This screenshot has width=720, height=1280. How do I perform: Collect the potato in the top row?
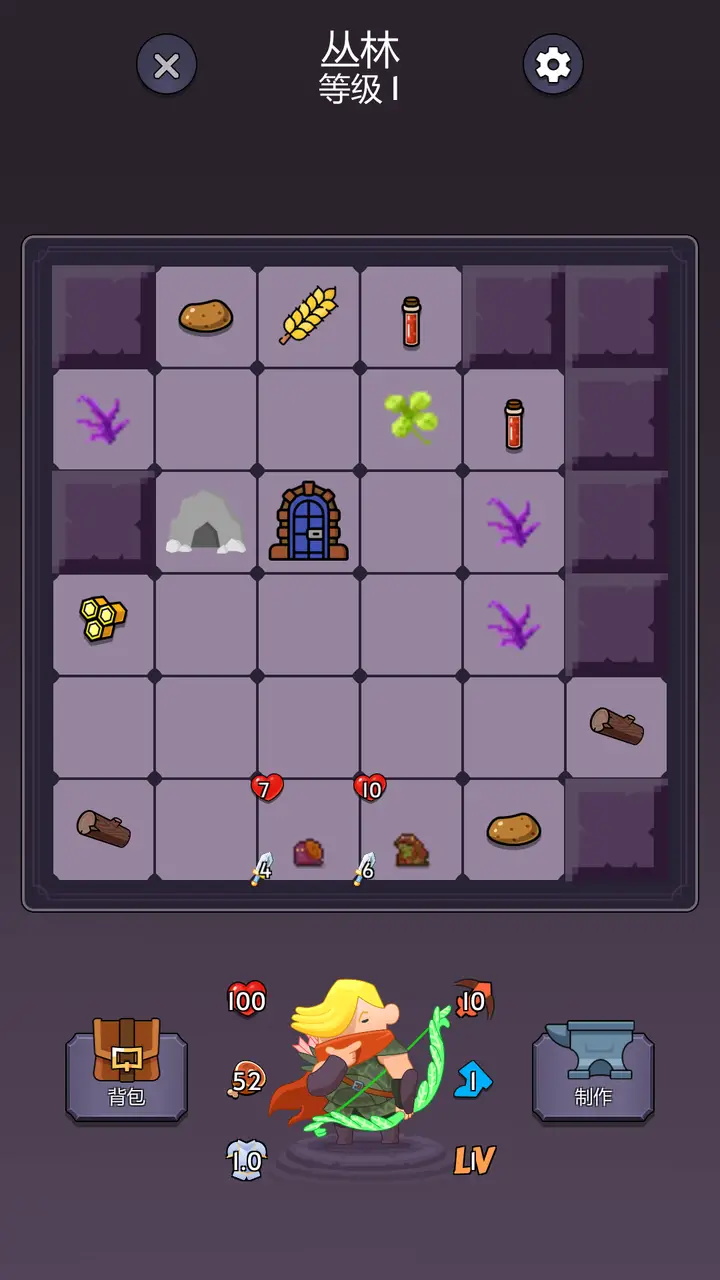point(206,317)
